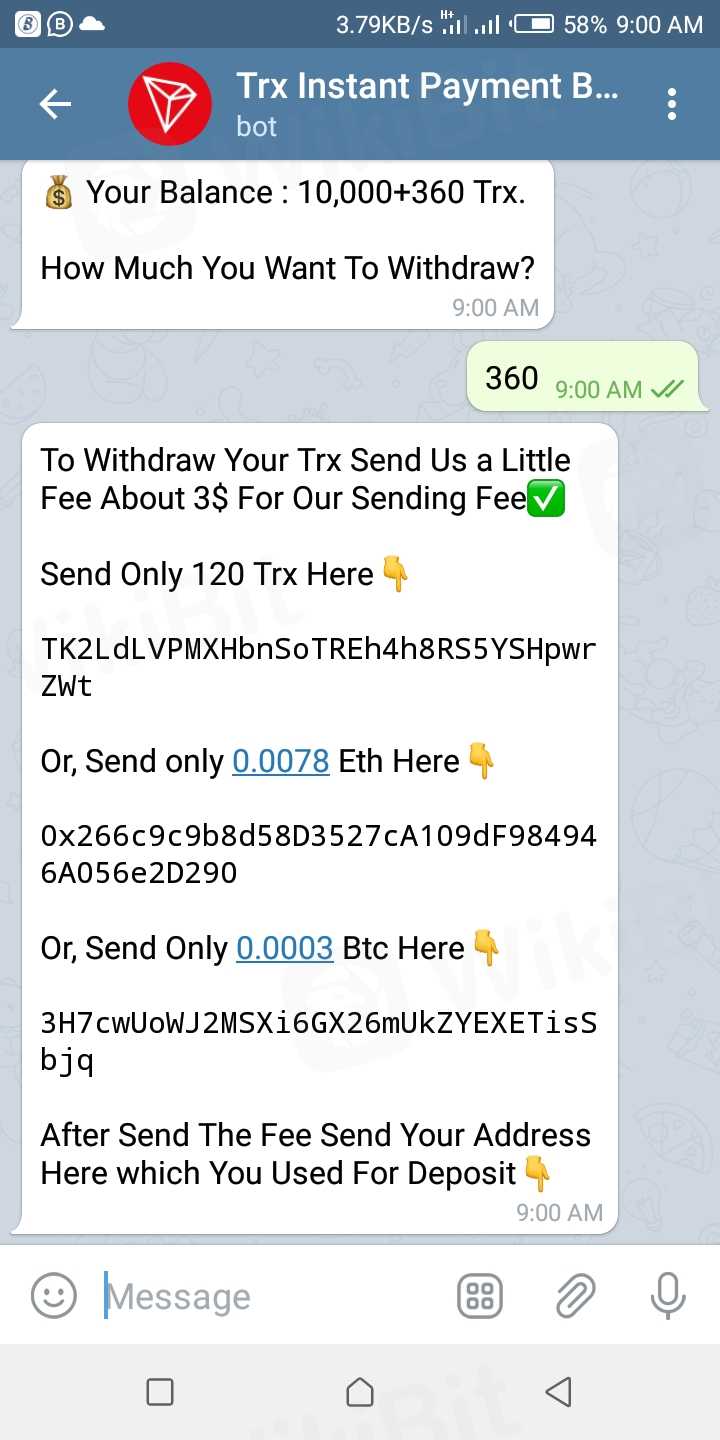This screenshot has width=720, height=1440.
Task: Tap the 0.0078 Eth amount link
Action: click(281, 762)
